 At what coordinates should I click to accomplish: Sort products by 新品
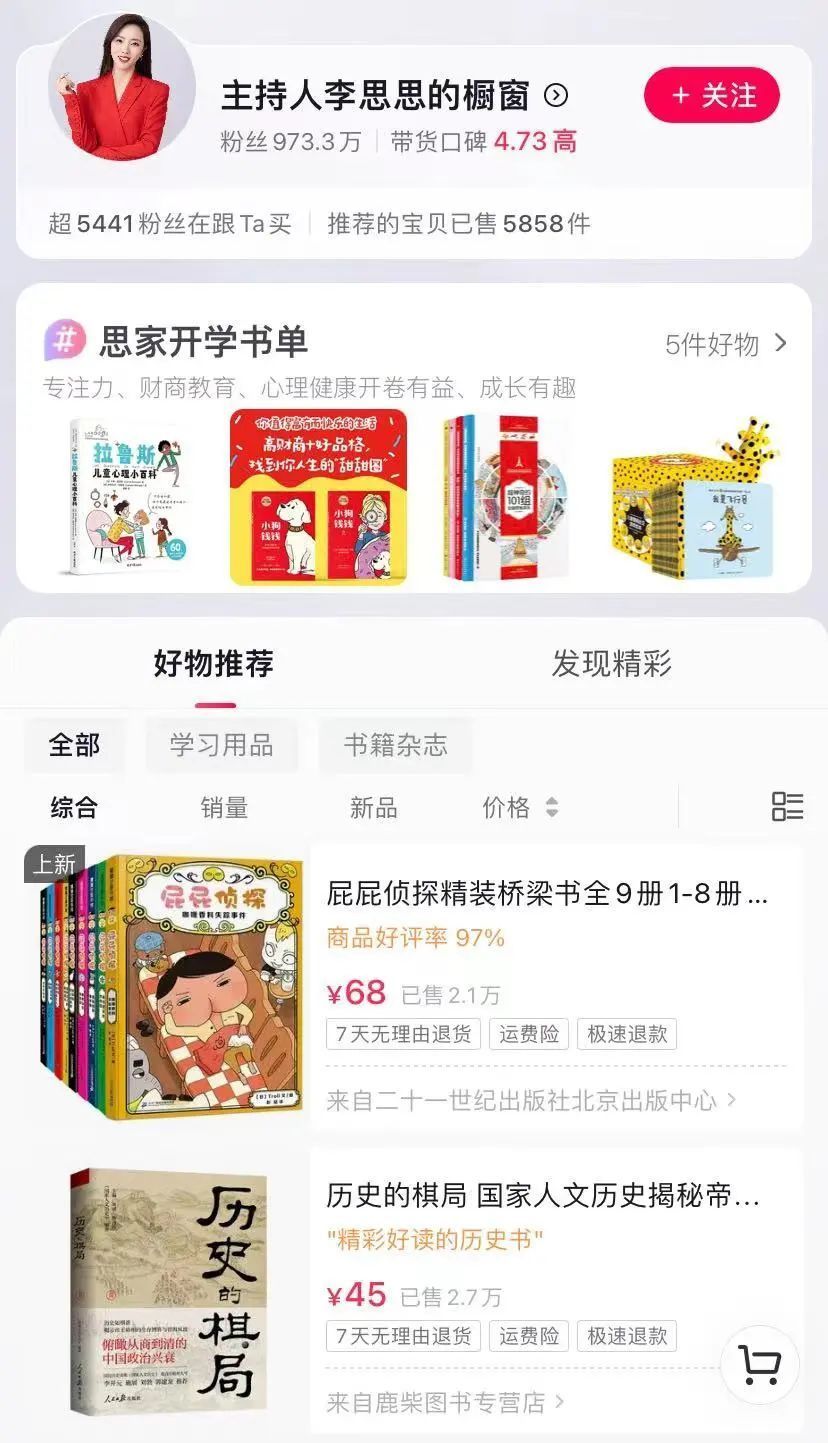(373, 808)
